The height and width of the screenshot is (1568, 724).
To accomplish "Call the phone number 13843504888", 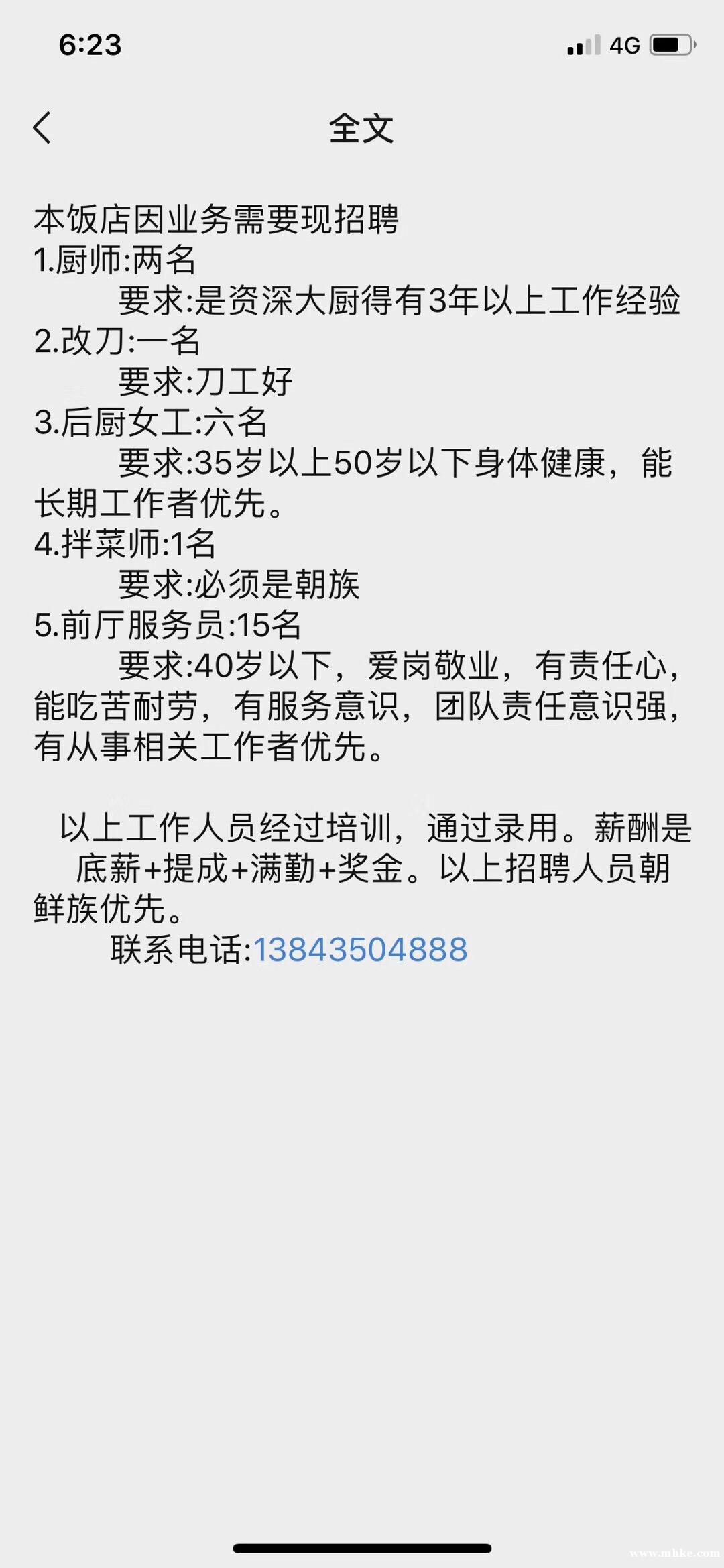I will [360, 950].
